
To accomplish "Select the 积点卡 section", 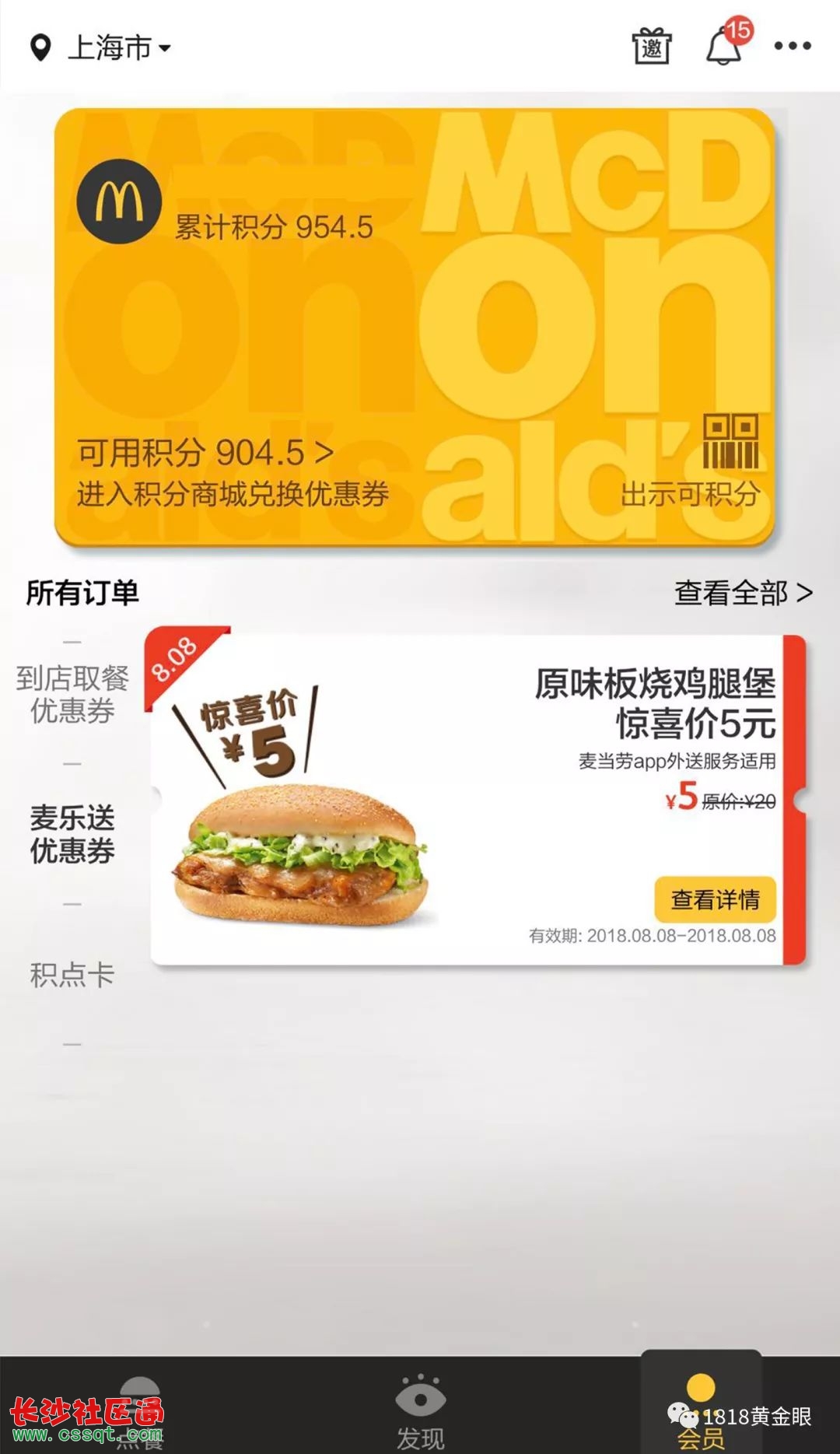I will pos(72,974).
